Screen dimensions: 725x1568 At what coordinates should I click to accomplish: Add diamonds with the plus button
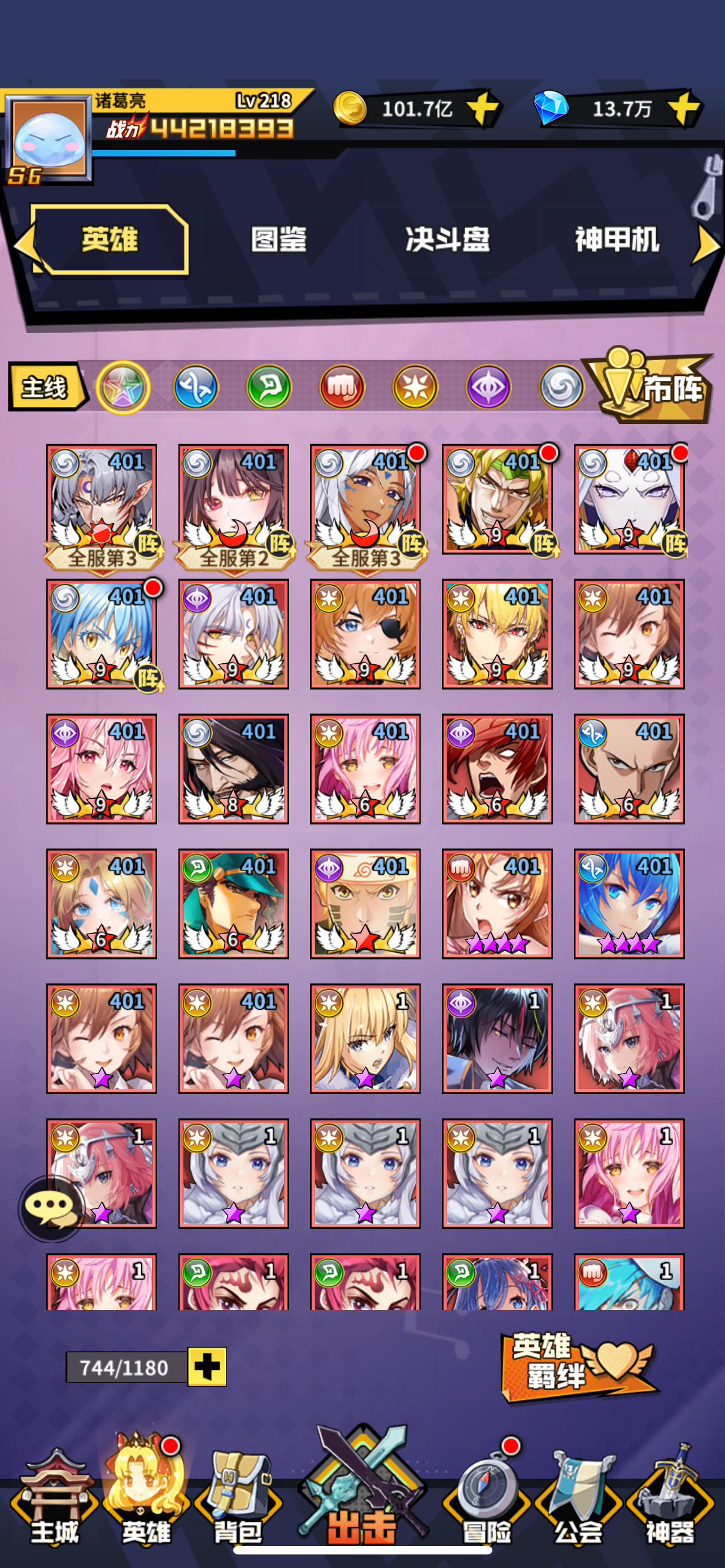pyautogui.click(x=684, y=109)
